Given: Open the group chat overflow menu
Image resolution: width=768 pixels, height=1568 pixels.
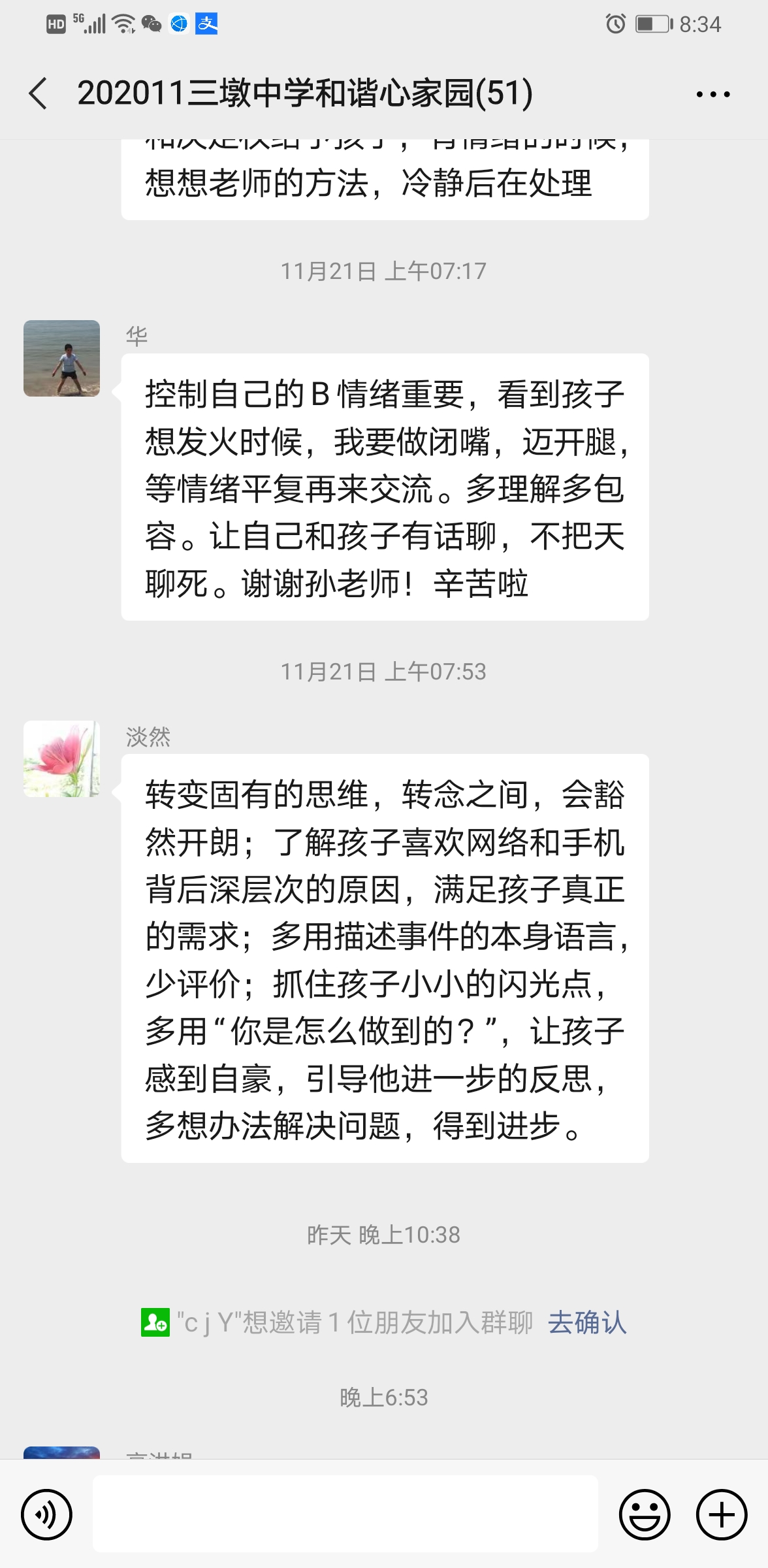Looking at the screenshot, I should pyautogui.click(x=712, y=94).
